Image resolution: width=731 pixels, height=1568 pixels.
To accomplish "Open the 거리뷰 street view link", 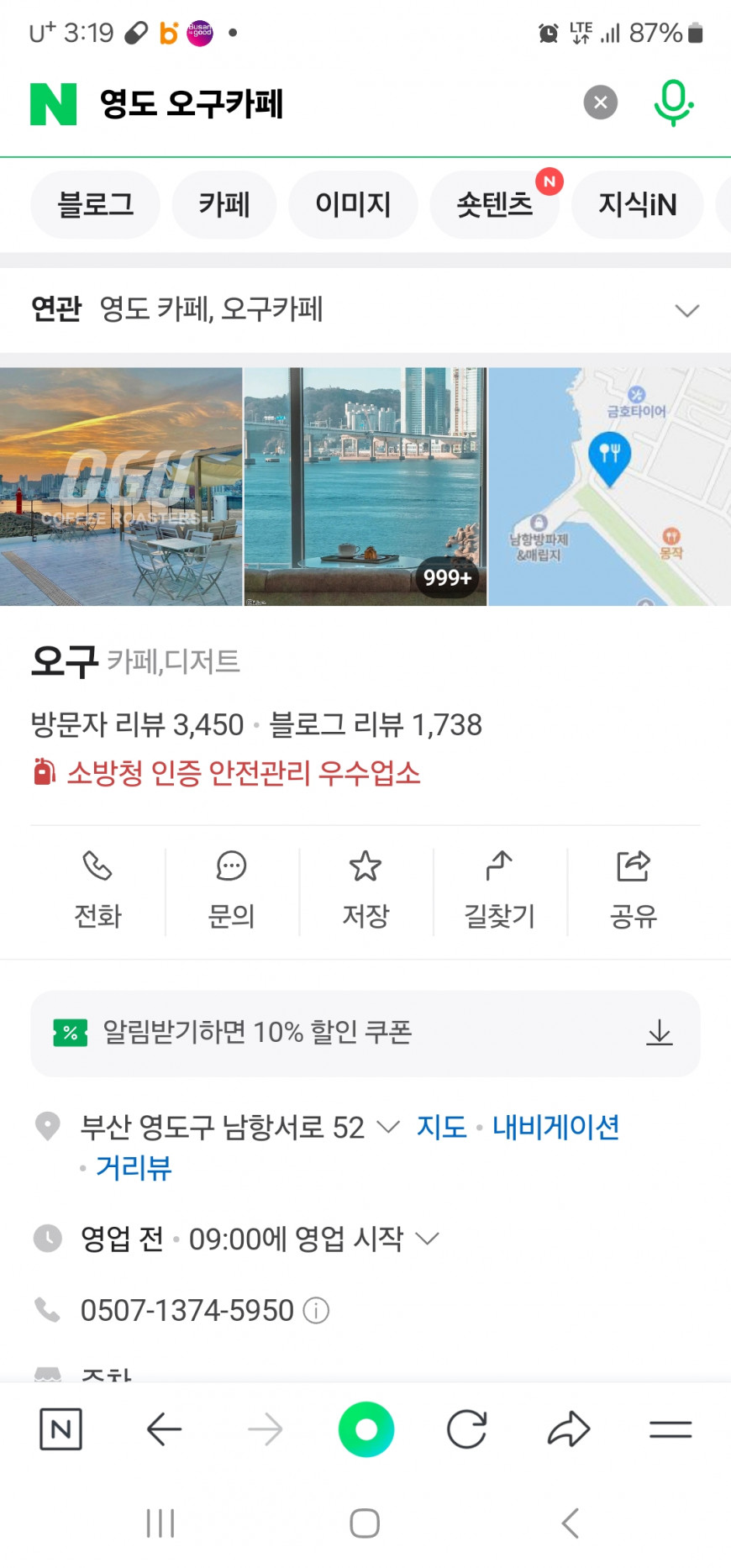I will tap(134, 1167).
